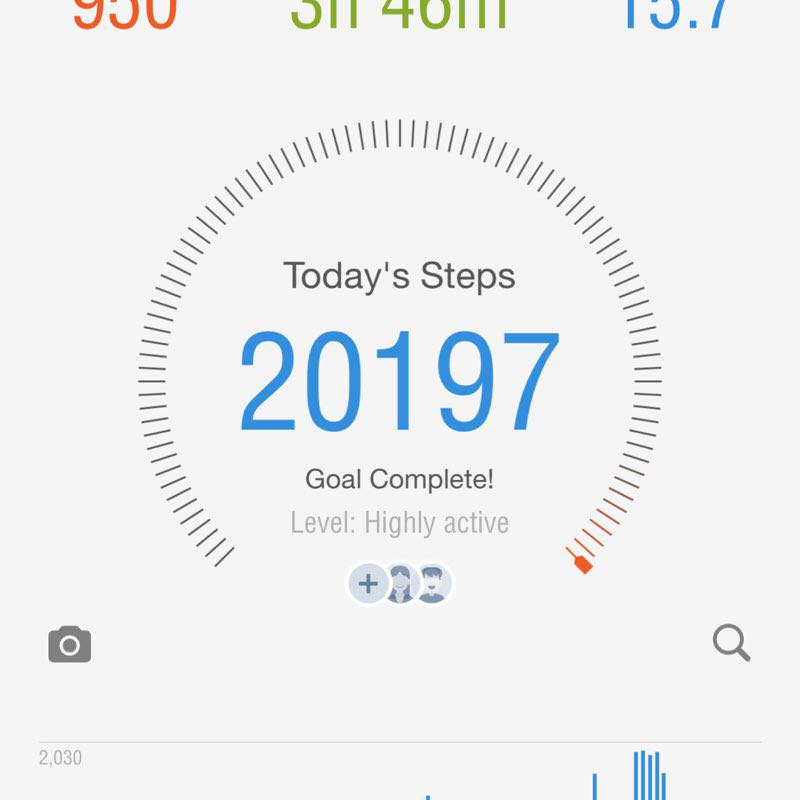800x800 pixels.
Task: Open the camera to take a photo
Action: [x=70, y=645]
